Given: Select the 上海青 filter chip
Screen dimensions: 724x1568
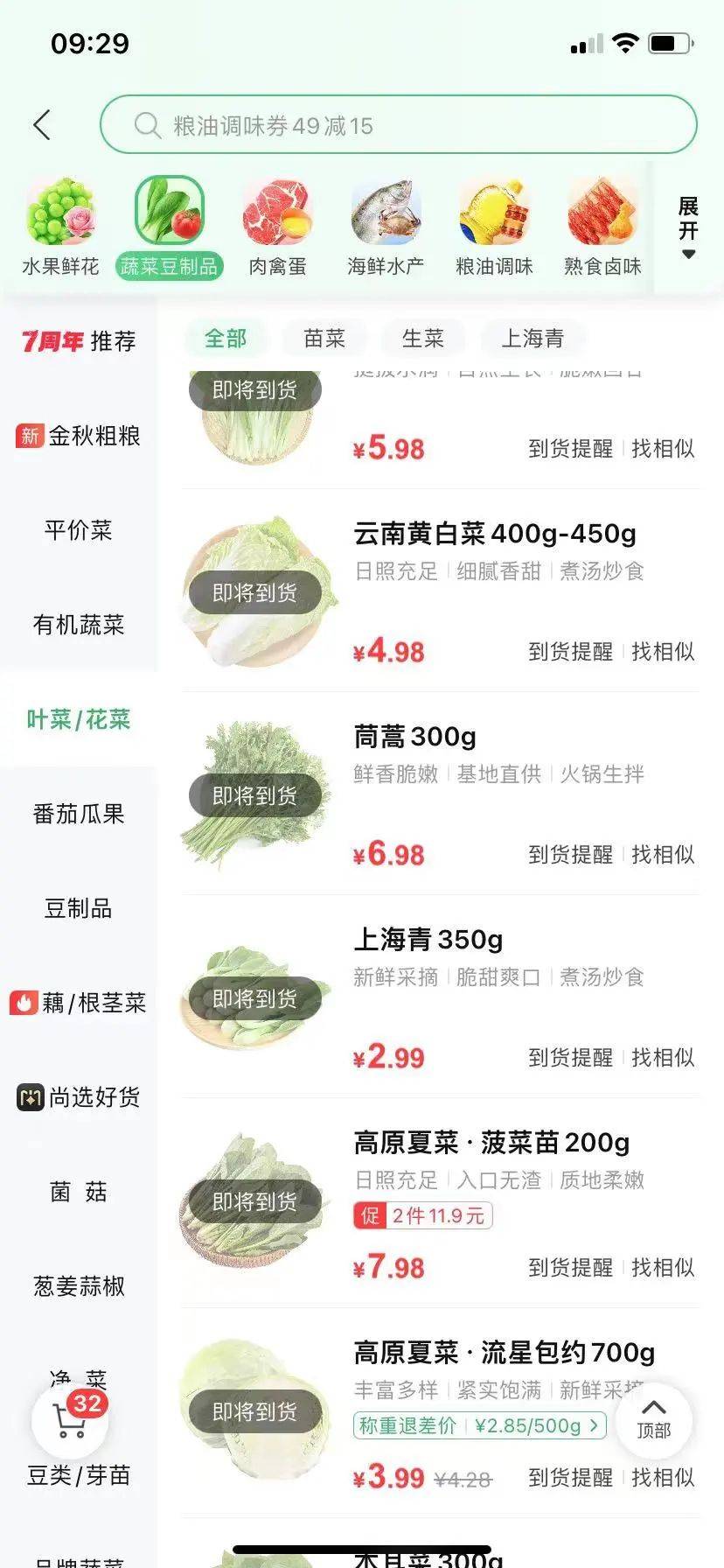Looking at the screenshot, I should point(533,339).
